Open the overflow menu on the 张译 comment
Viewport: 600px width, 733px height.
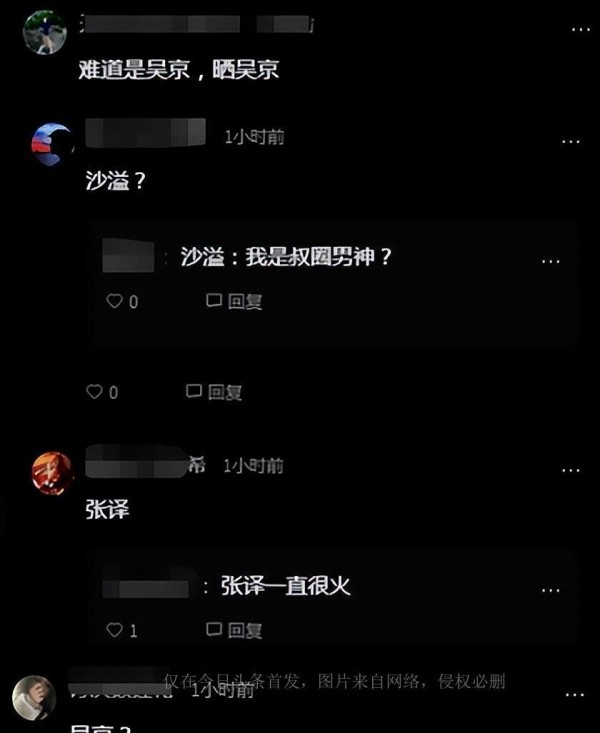pos(570,470)
